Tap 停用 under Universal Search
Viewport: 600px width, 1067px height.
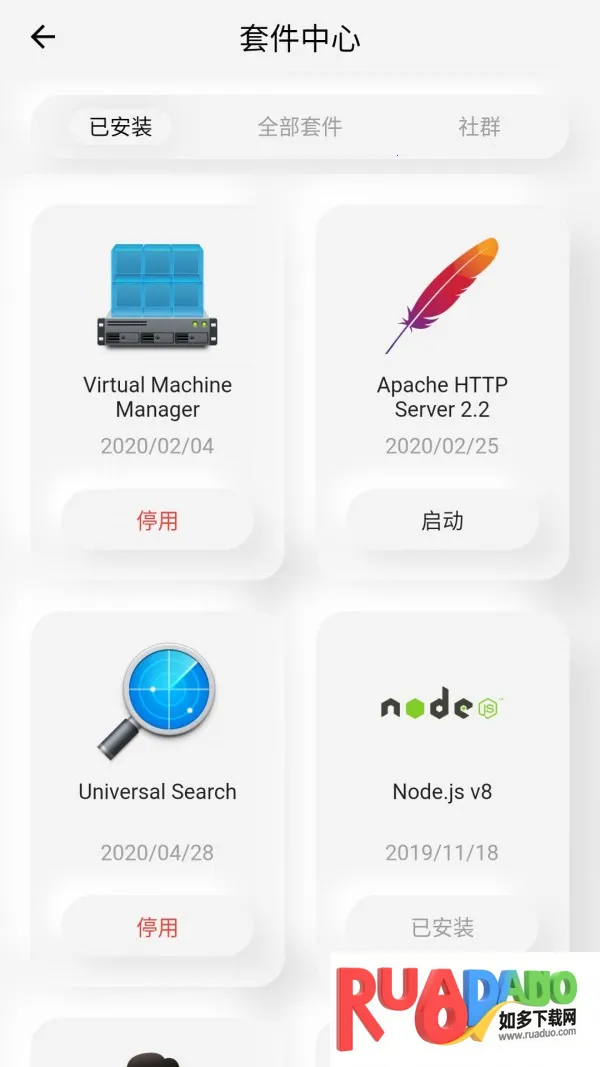[157, 927]
